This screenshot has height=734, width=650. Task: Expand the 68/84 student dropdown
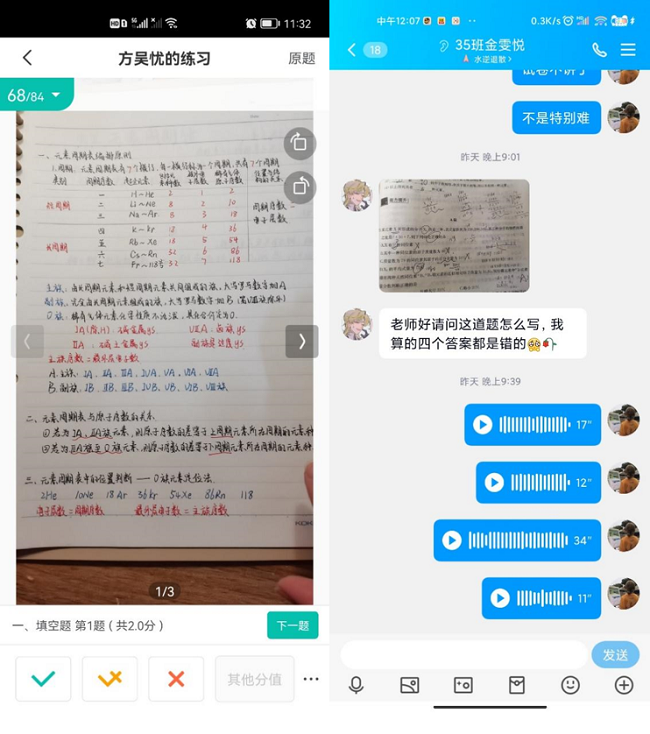tap(37, 96)
